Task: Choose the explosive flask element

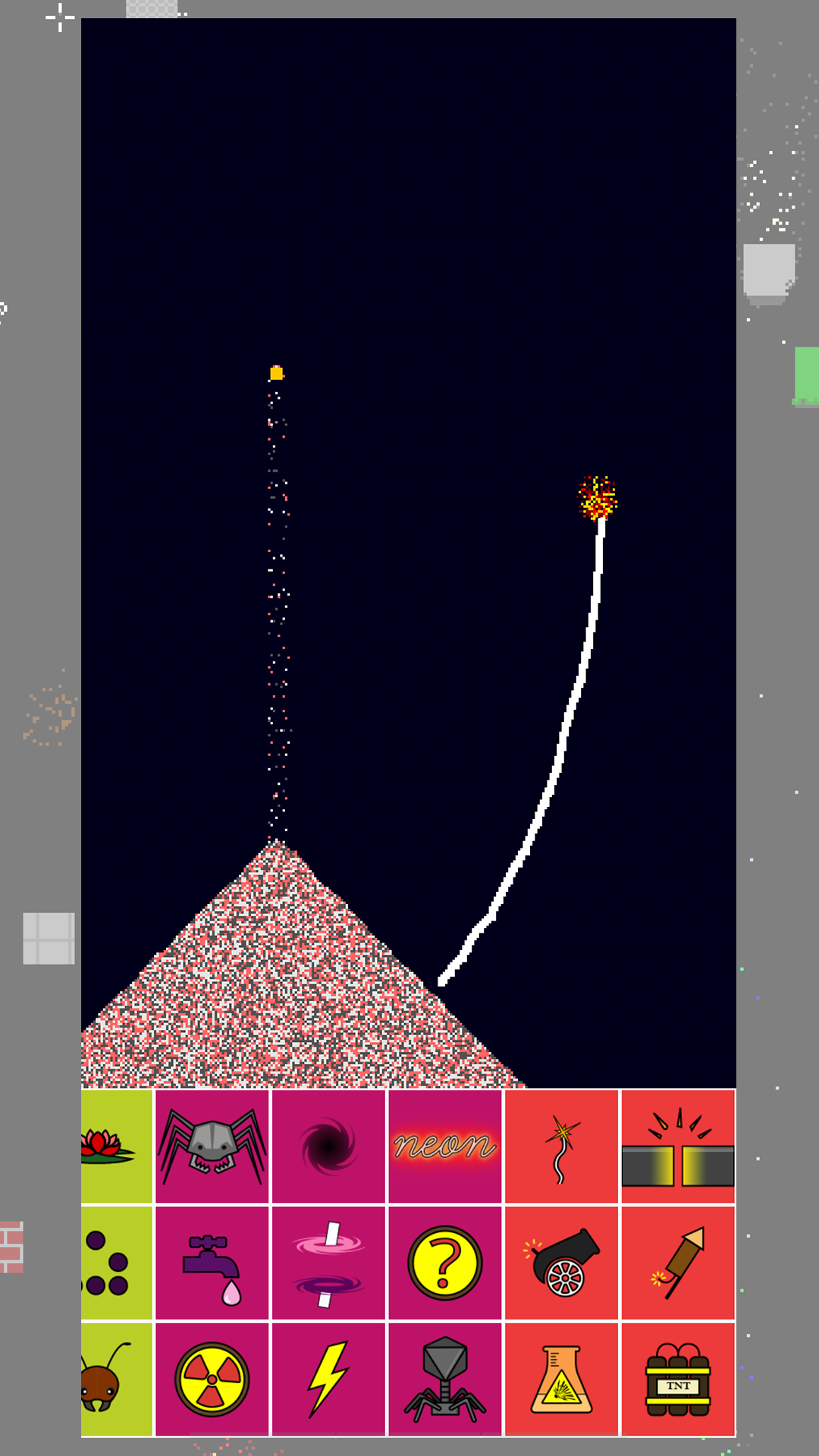Action: [561, 1379]
